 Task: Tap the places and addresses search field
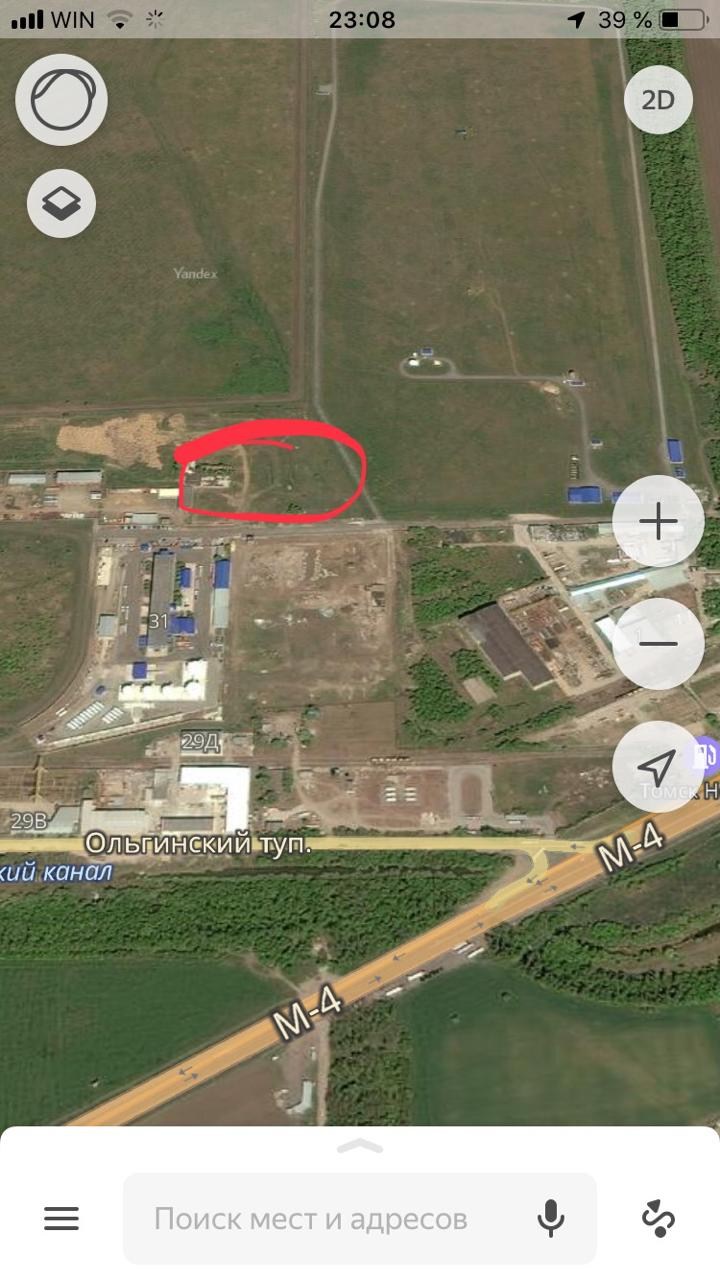[x=330, y=1219]
